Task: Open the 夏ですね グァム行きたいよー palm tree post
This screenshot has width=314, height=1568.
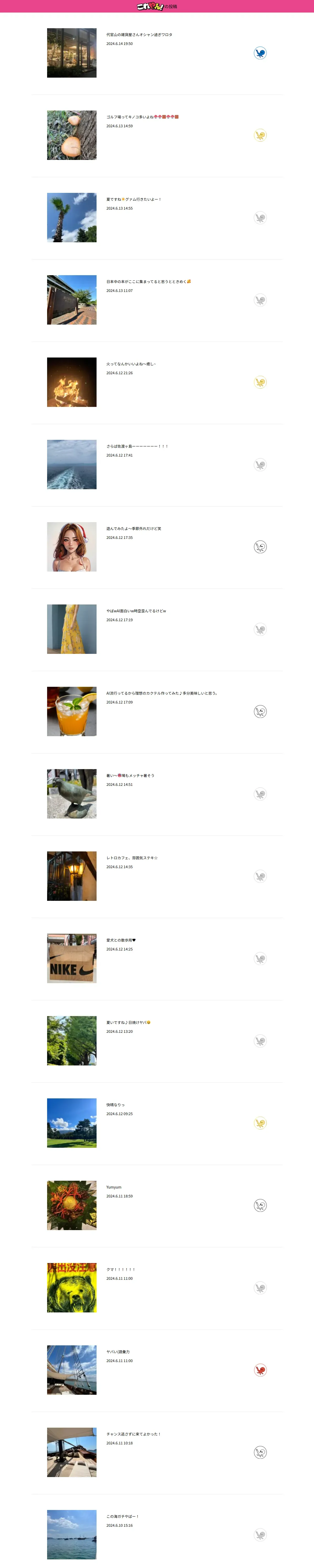Action: [x=71, y=217]
